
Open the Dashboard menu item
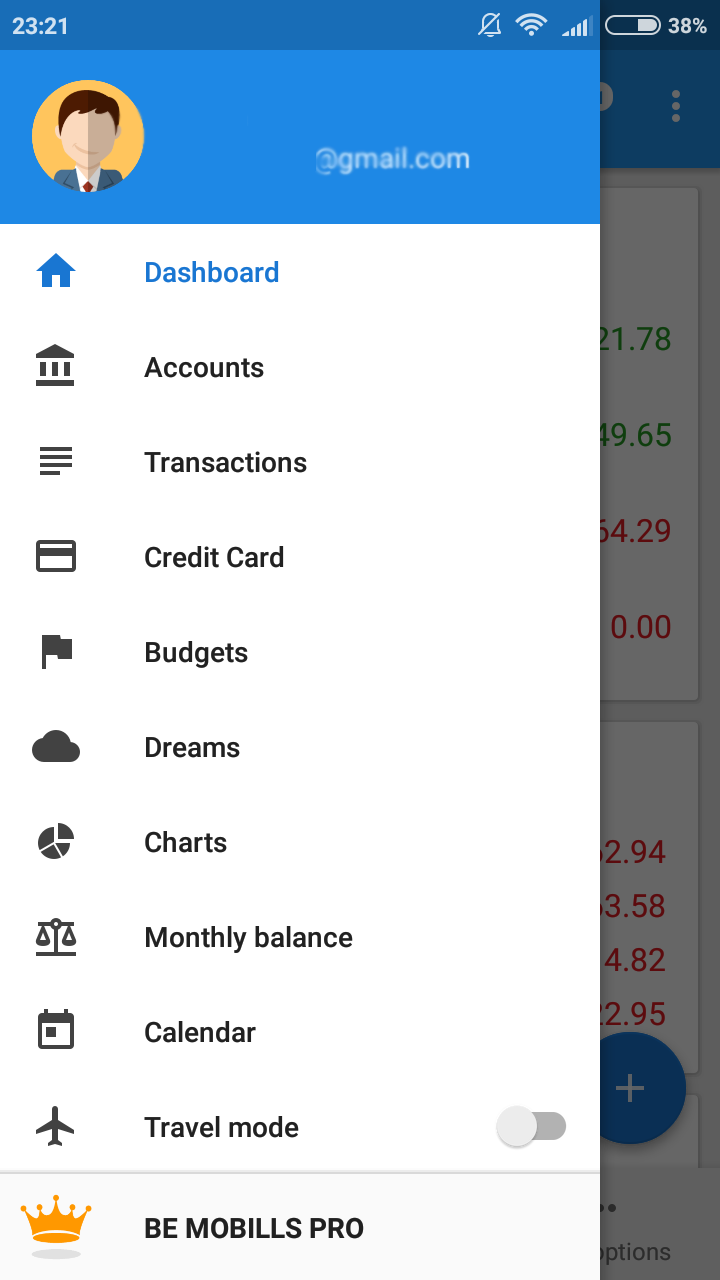click(x=211, y=272)
